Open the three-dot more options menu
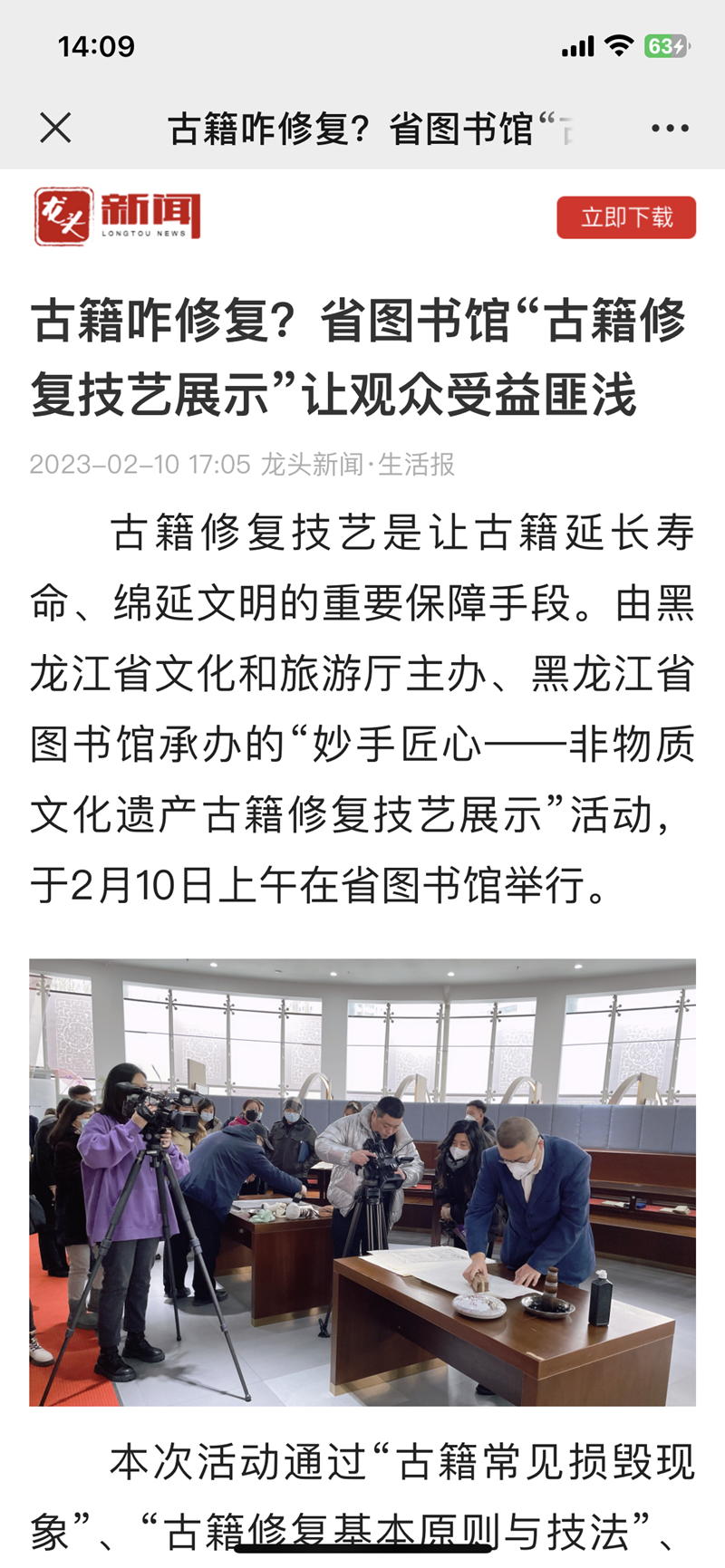Image resolution: width=725 pixels, height=1568 pixels. tap(670, 129)
